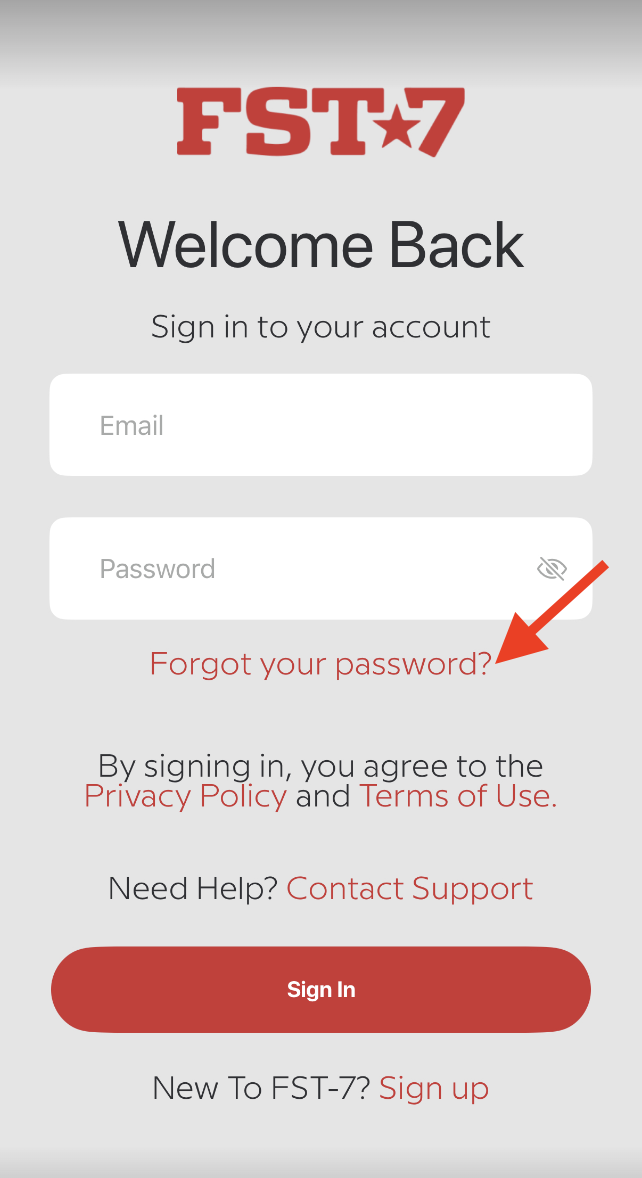This screenshot has height=1178, width=642.
Task: Open the Forgot your password link
Action: (x=321, y=663)
